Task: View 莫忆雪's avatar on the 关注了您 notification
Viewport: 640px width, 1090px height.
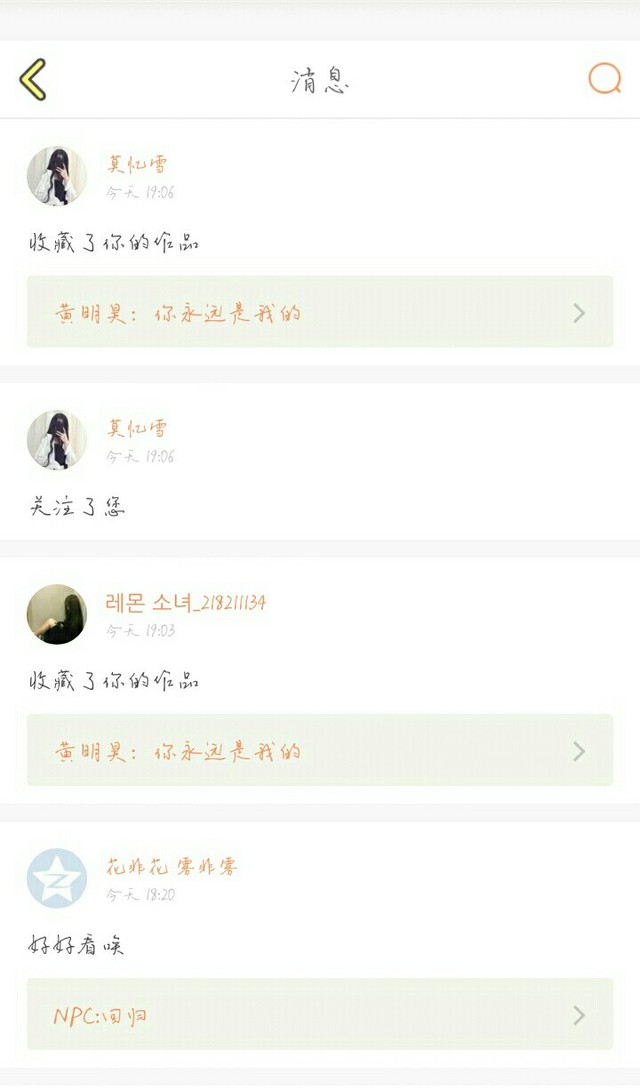Action: (56, 440)
